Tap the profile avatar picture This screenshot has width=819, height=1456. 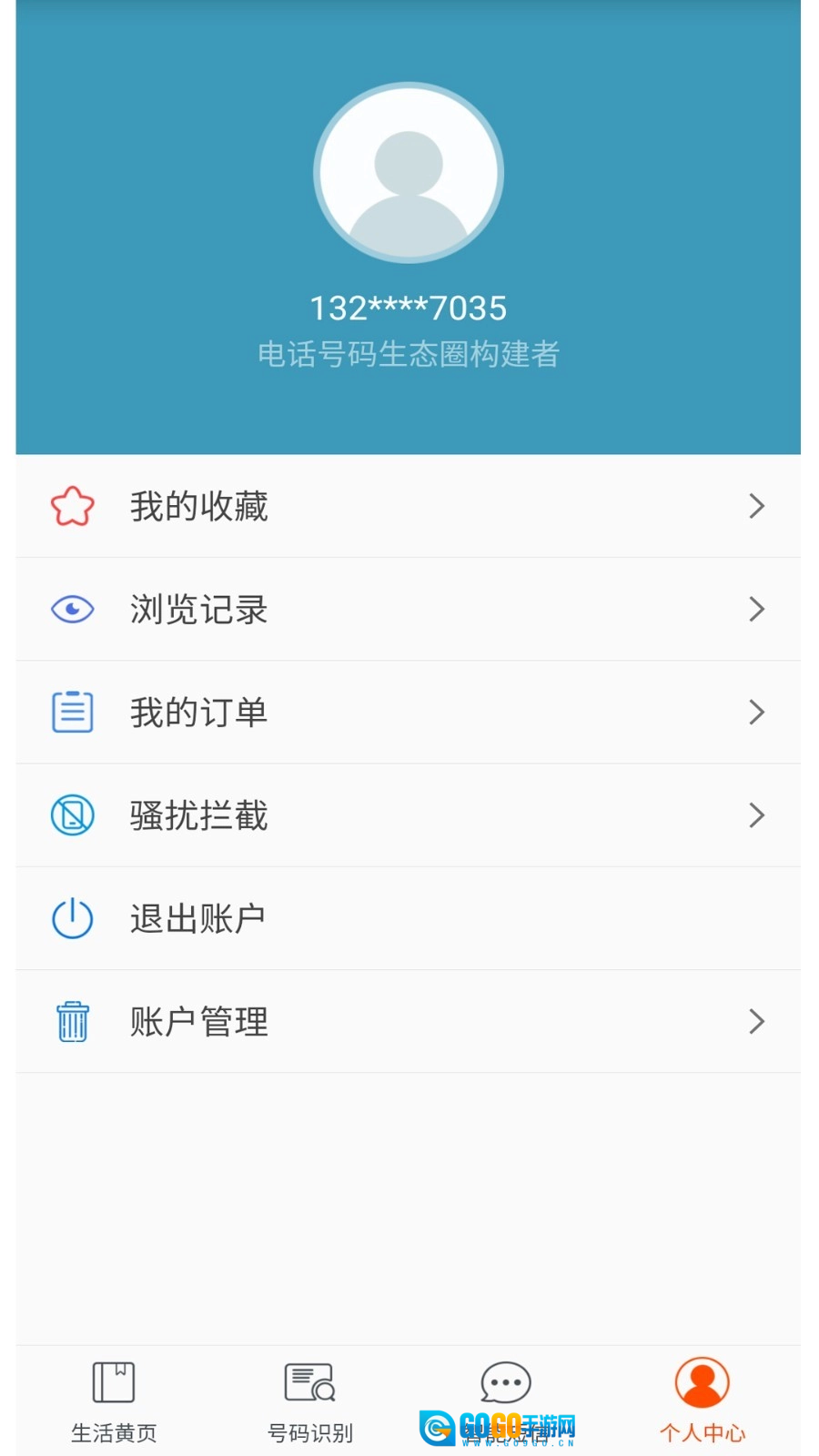[x=409, y=173]
